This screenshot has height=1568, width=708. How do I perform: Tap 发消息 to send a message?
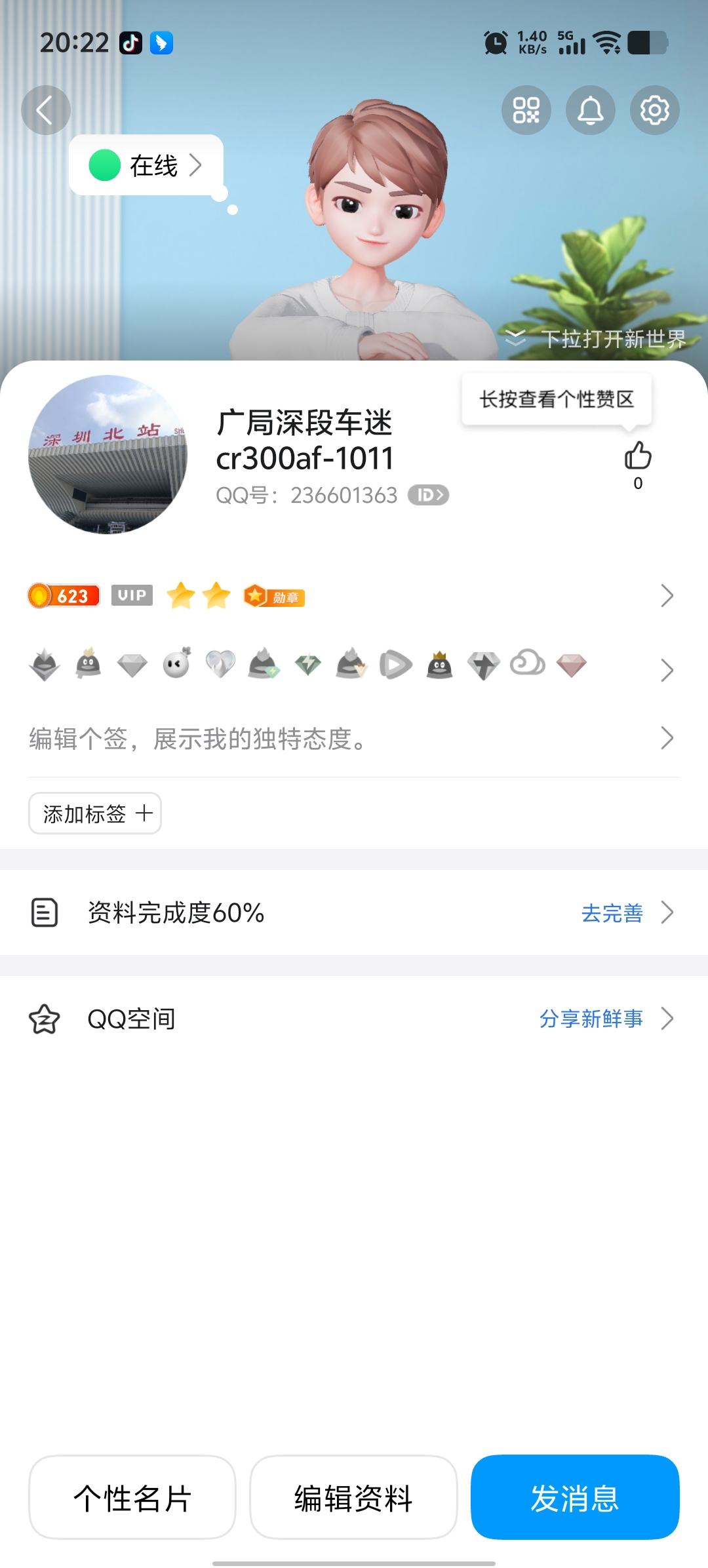[575, 1498]
